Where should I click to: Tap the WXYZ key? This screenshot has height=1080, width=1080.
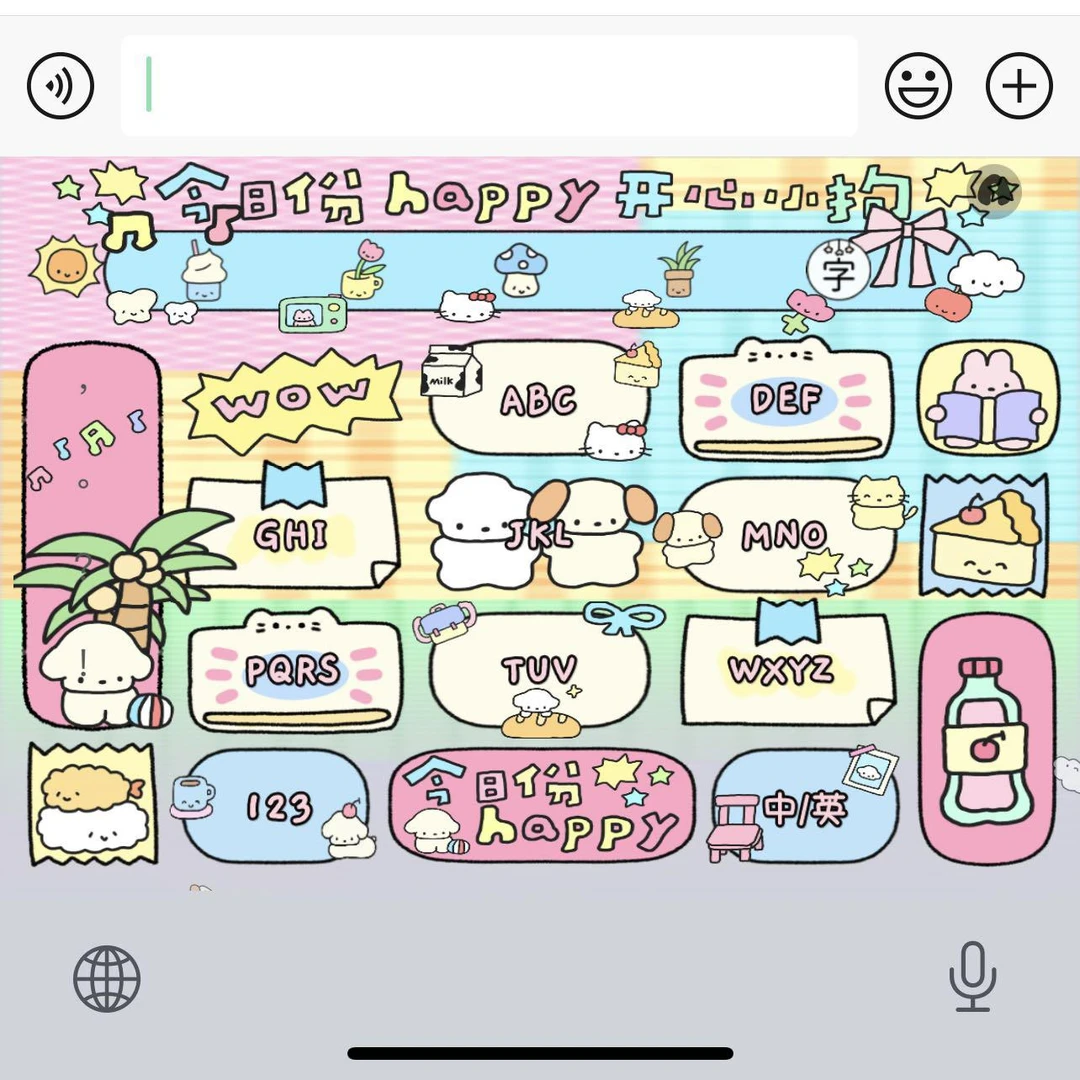(x=786, y=670)
